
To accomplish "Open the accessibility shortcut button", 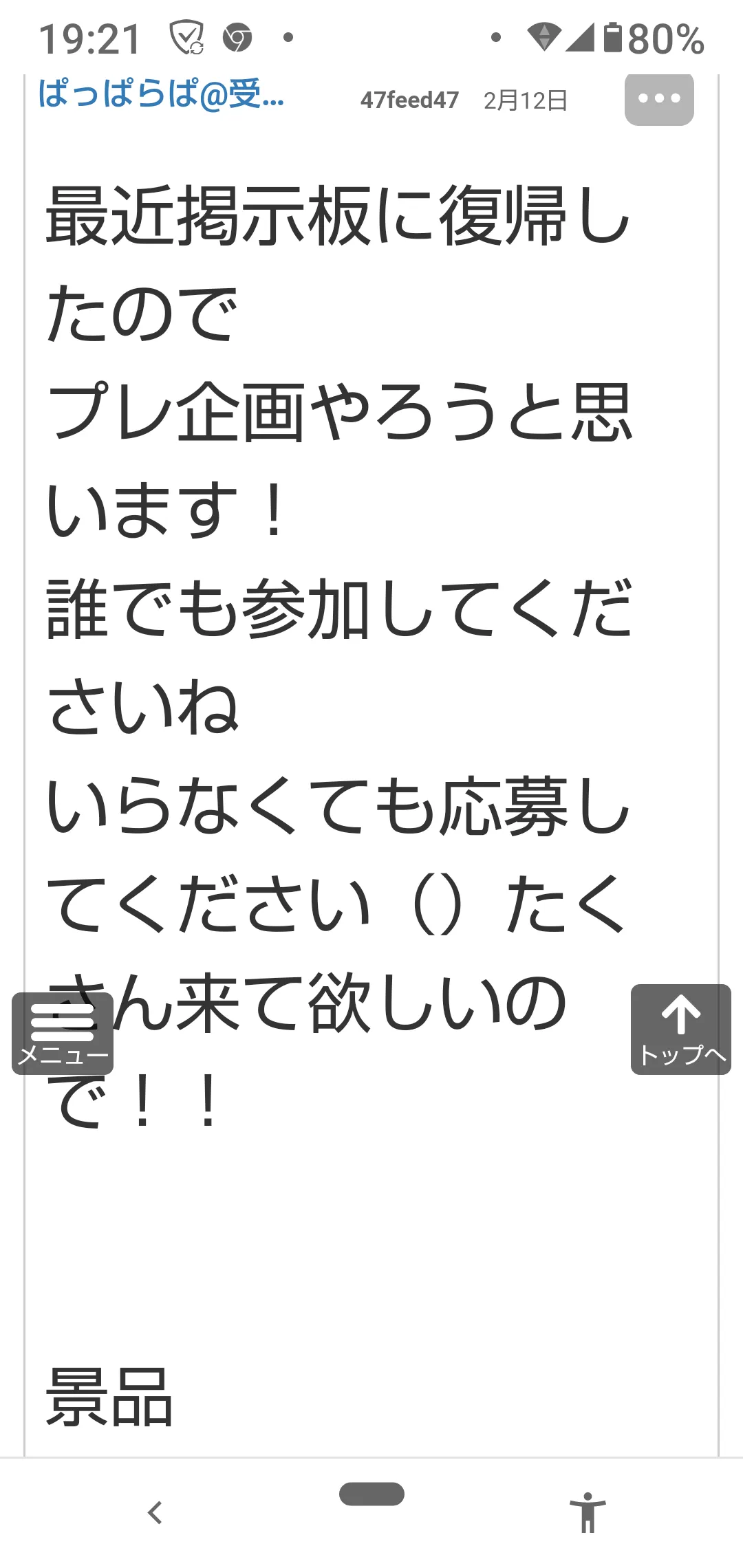I will pyautogui.click(x=588, y=1512).
